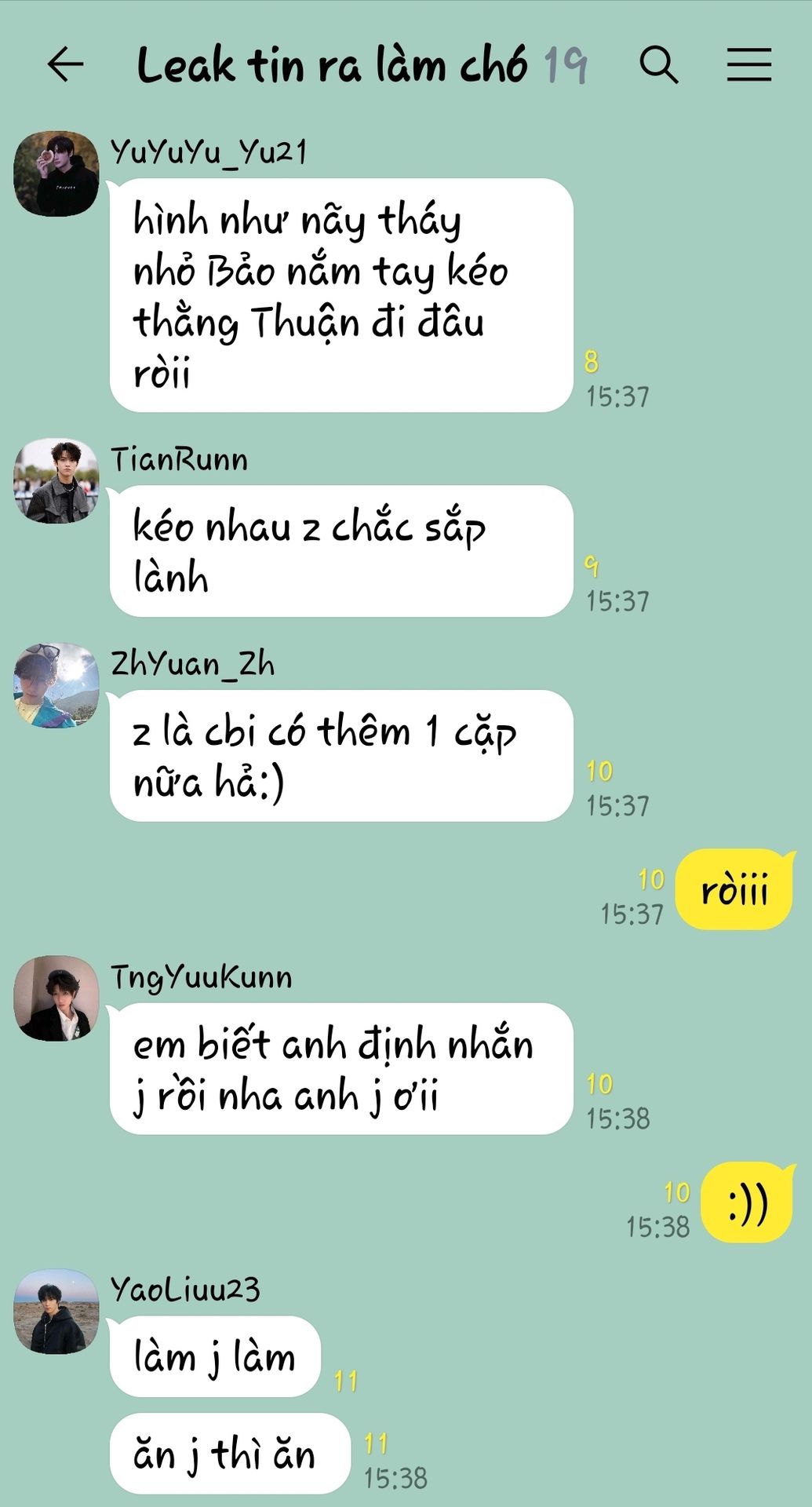The image size is (812, 1507).
Task: Search messages in this chat
Action: (658, 64)
